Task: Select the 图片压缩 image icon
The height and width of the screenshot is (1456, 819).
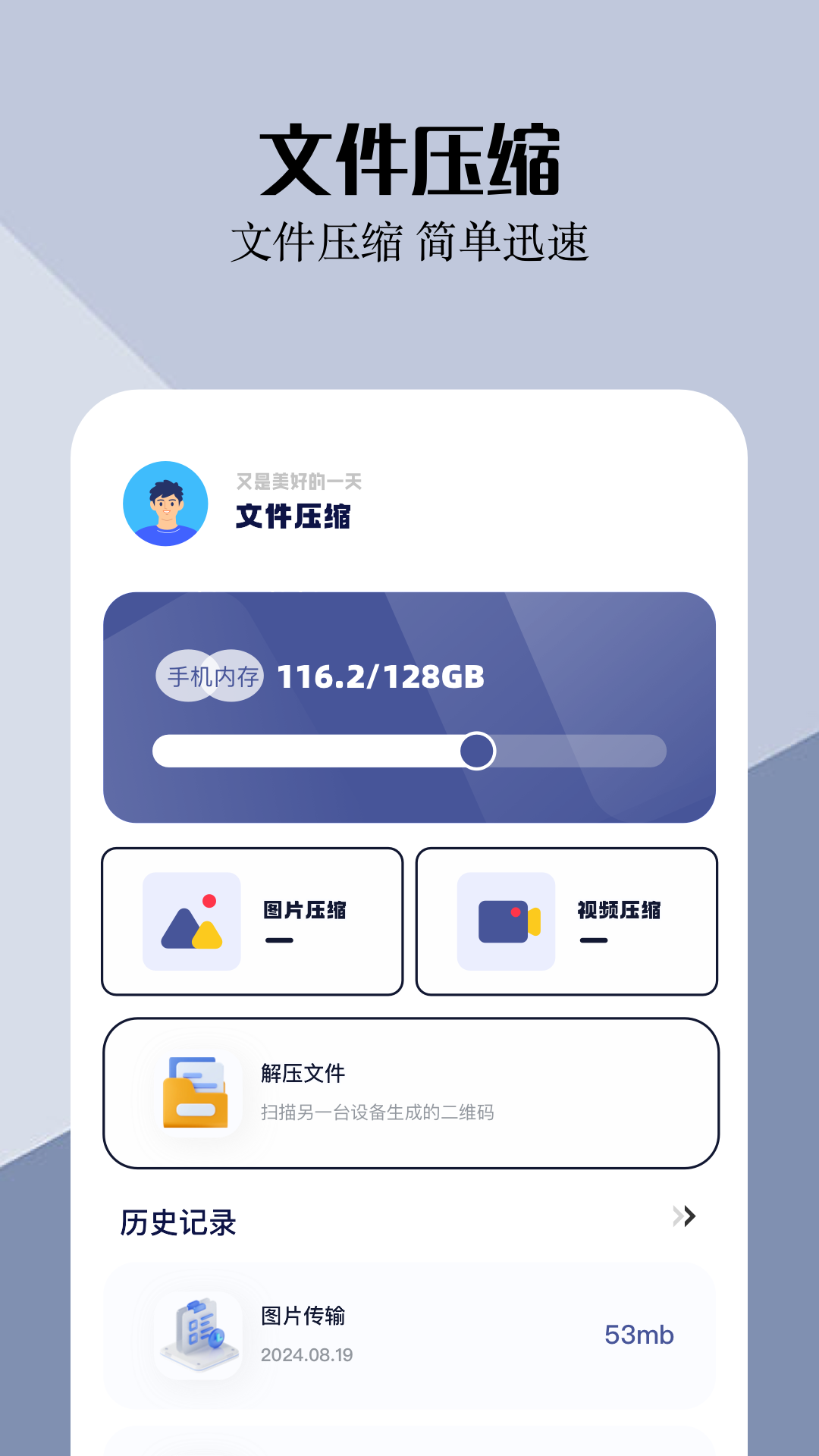Action: click(192, 919)
